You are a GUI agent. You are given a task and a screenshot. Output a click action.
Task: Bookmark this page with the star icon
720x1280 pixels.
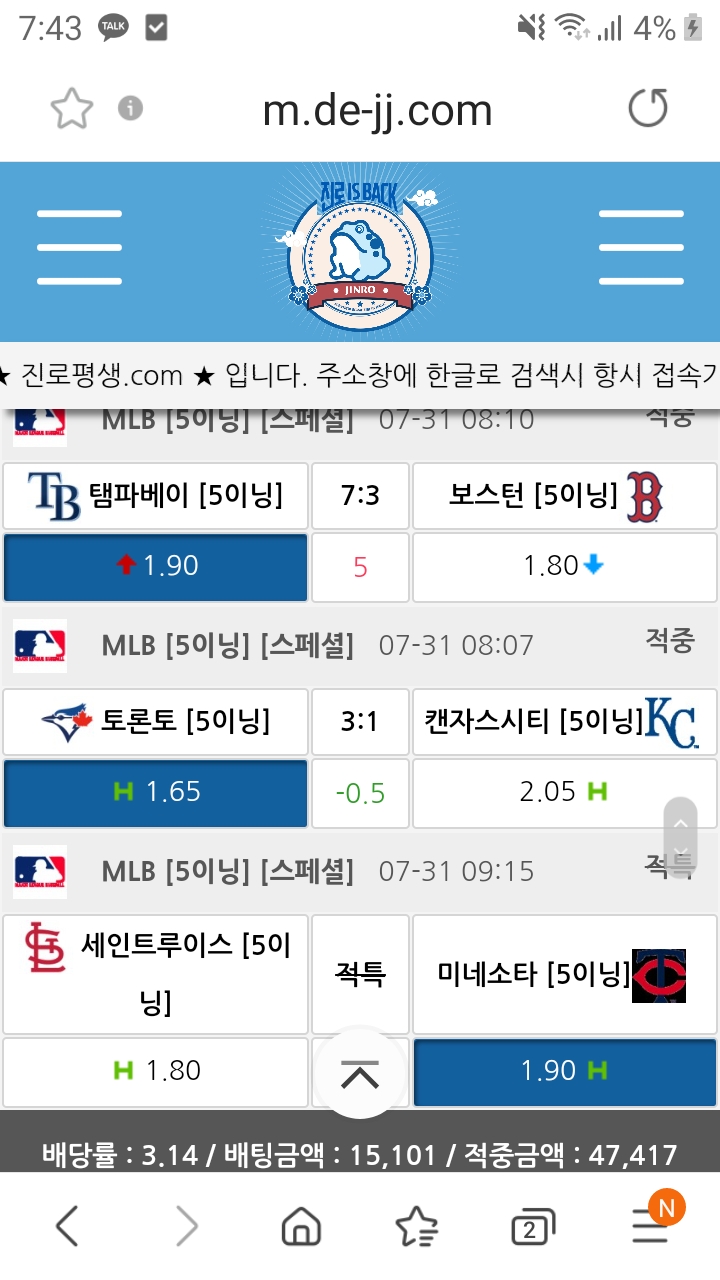pyautogui.click(x=71, y=108)
